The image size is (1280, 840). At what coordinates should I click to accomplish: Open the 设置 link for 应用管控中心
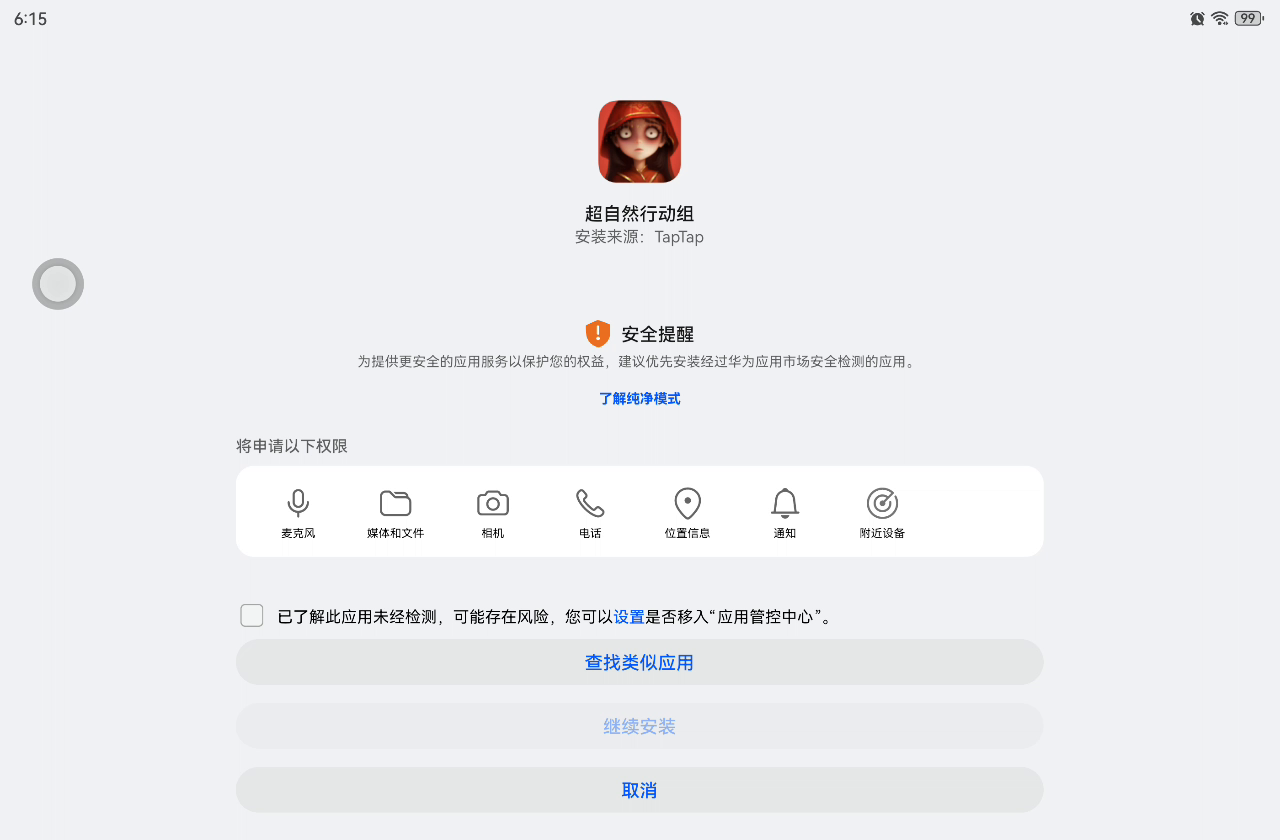pyautogui.click(x=629, y=617)
